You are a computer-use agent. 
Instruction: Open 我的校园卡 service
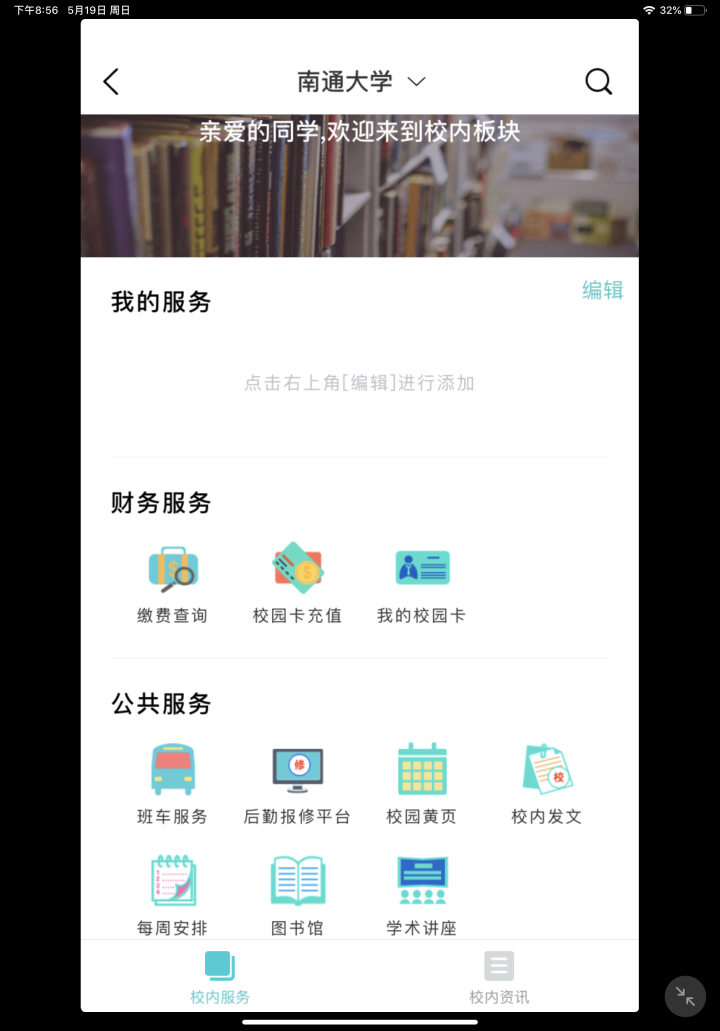[x=421, y=584]
